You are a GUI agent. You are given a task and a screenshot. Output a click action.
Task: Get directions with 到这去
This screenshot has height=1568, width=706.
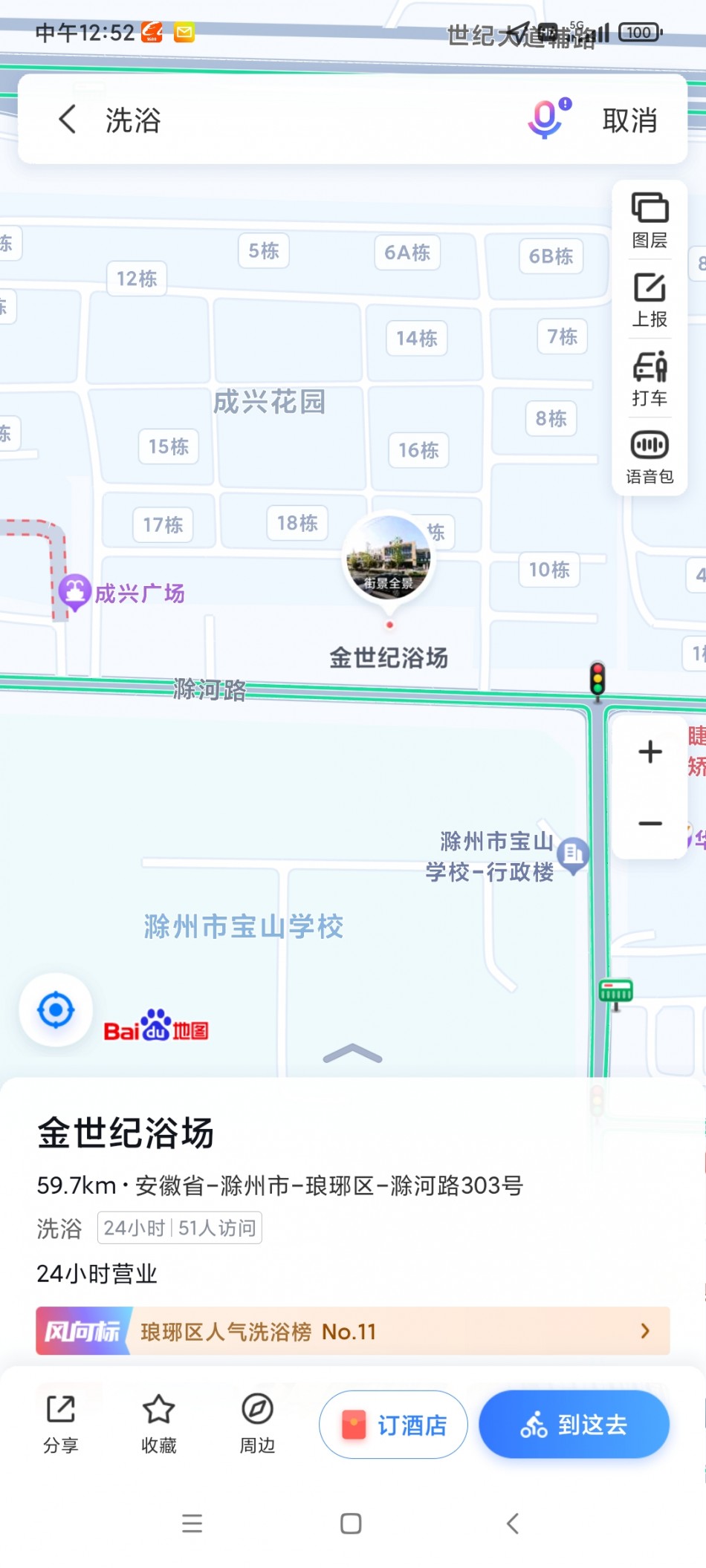(574, 1425)
